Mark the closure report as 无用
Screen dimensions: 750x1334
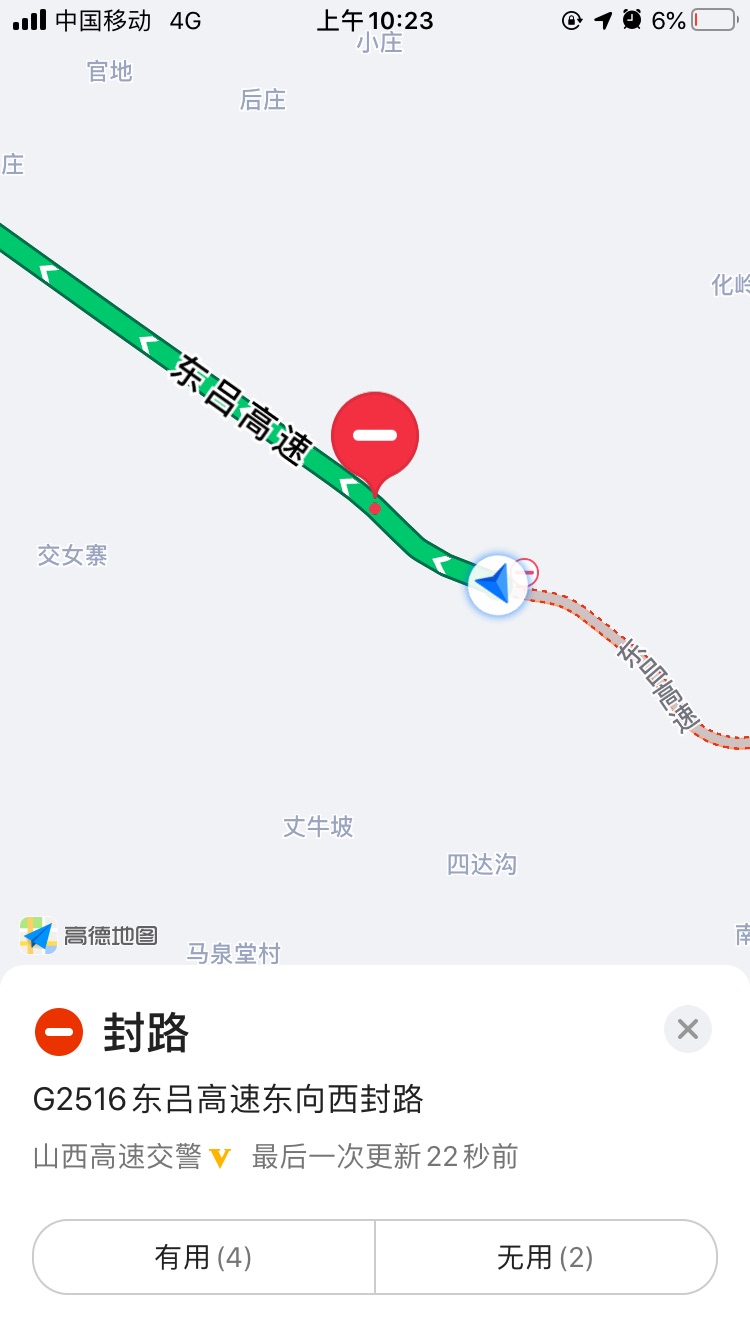click(546, 1257)
